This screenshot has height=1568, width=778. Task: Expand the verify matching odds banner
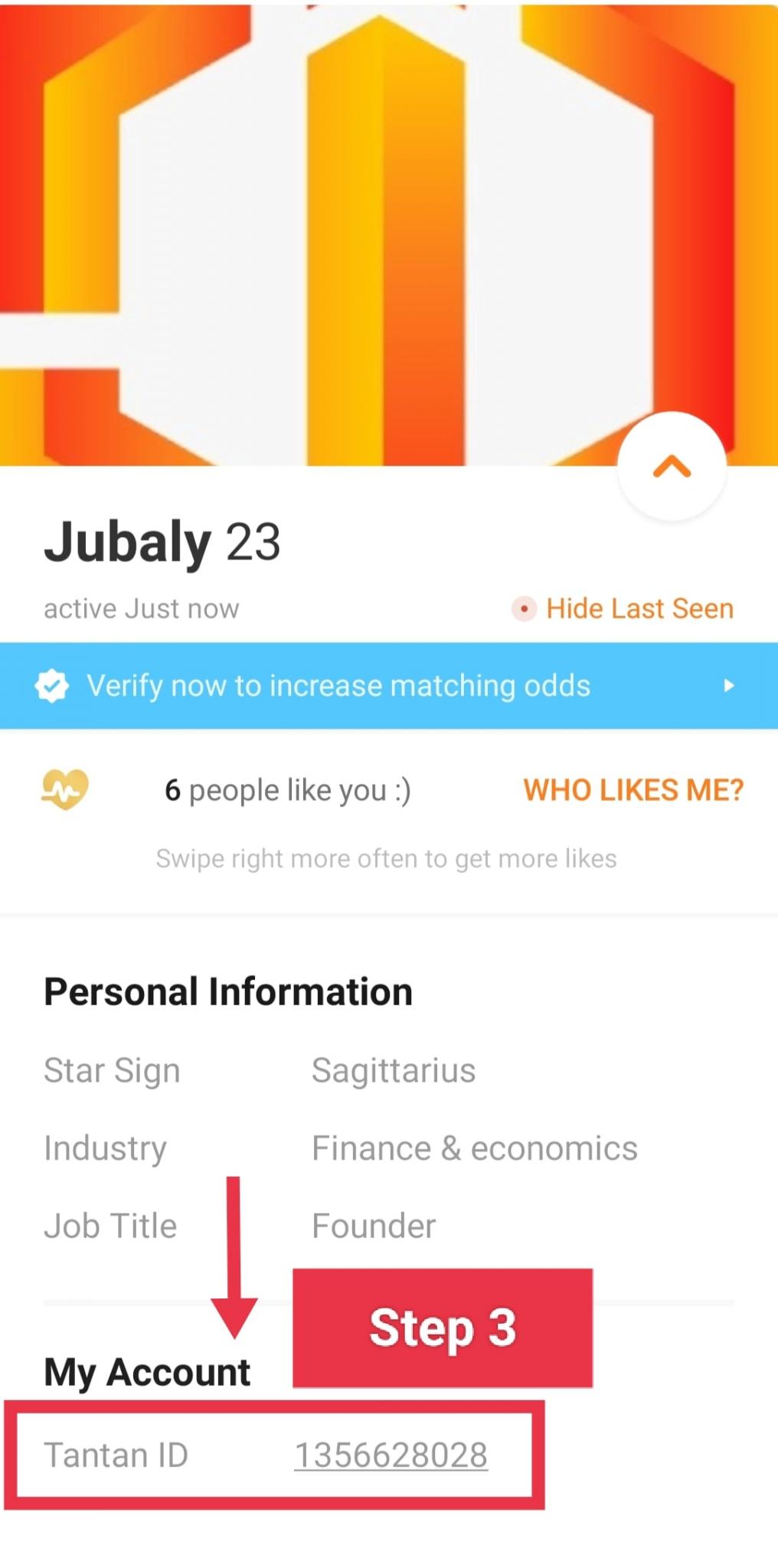point(339,685)
